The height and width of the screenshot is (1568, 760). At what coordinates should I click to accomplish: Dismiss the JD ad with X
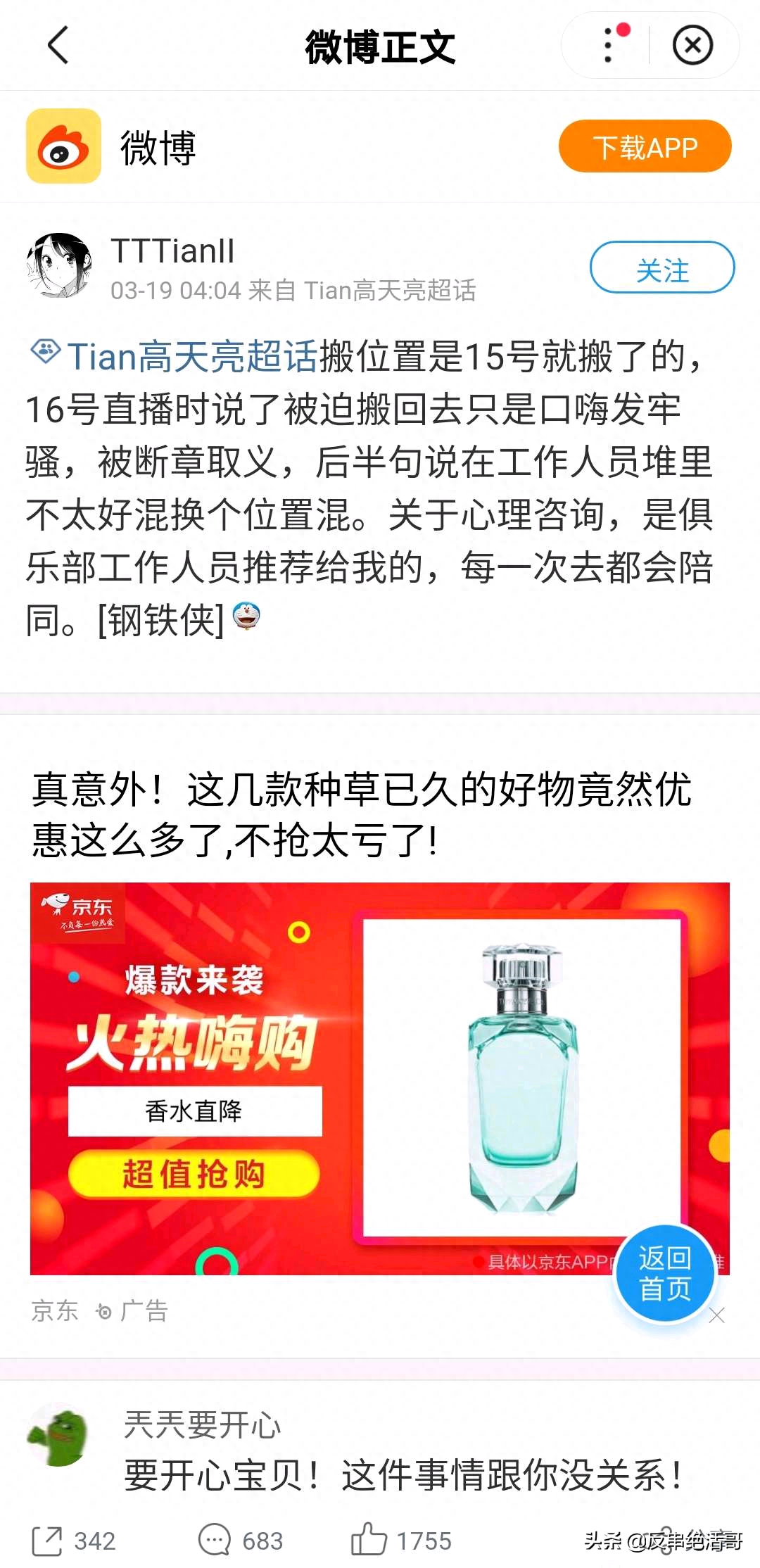(716, 1315)
